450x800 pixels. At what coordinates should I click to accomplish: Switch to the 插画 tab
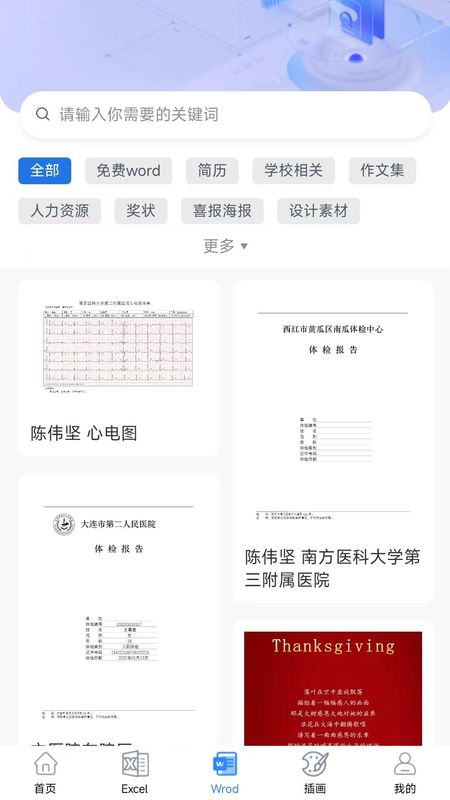pos(315,773)
